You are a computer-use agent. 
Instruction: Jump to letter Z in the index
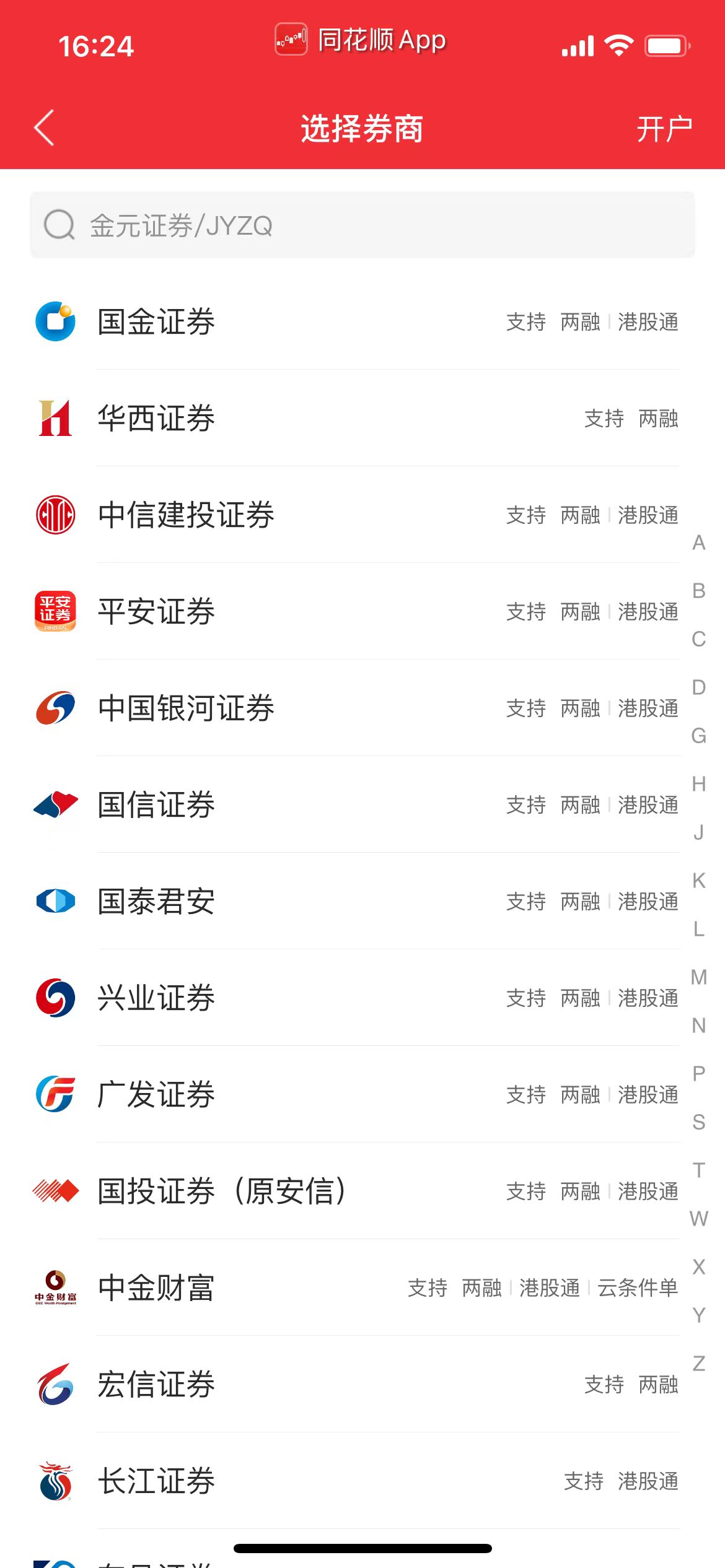pyautogui.click(x=699, y=1364)
